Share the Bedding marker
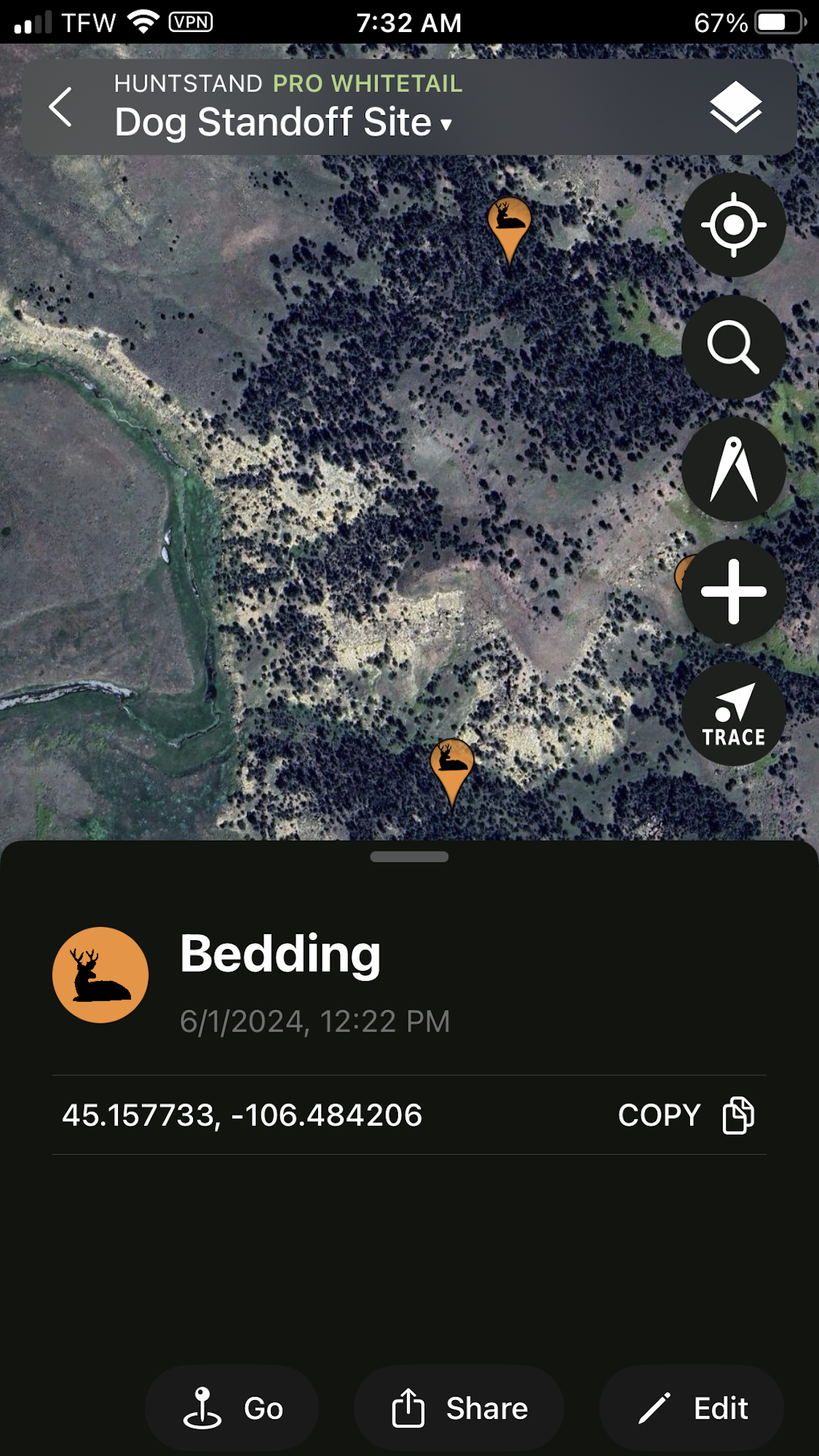 (459, 1408)
